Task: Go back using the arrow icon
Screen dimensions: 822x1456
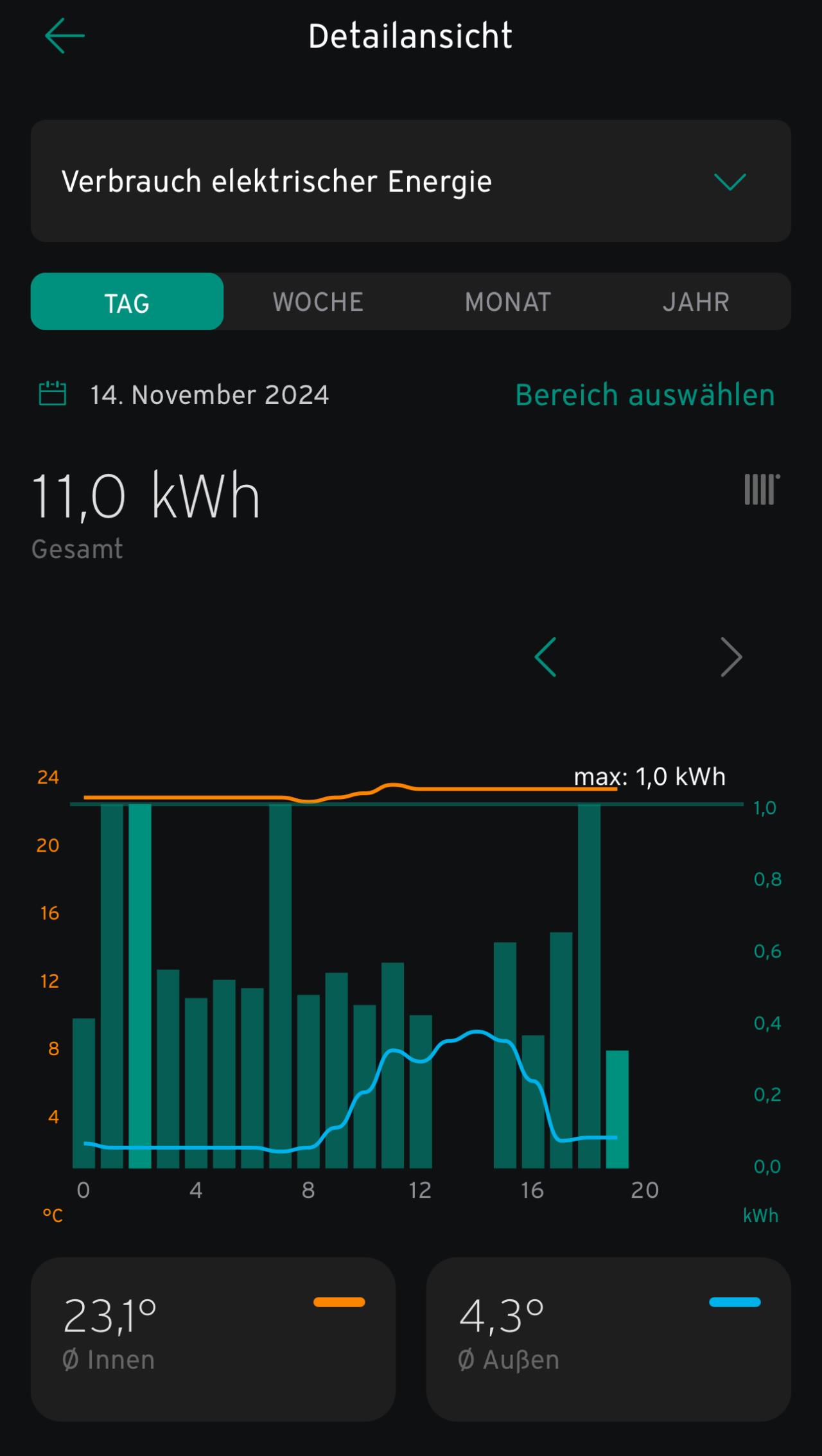Action: pyautogui.click(x=64, y=36)
